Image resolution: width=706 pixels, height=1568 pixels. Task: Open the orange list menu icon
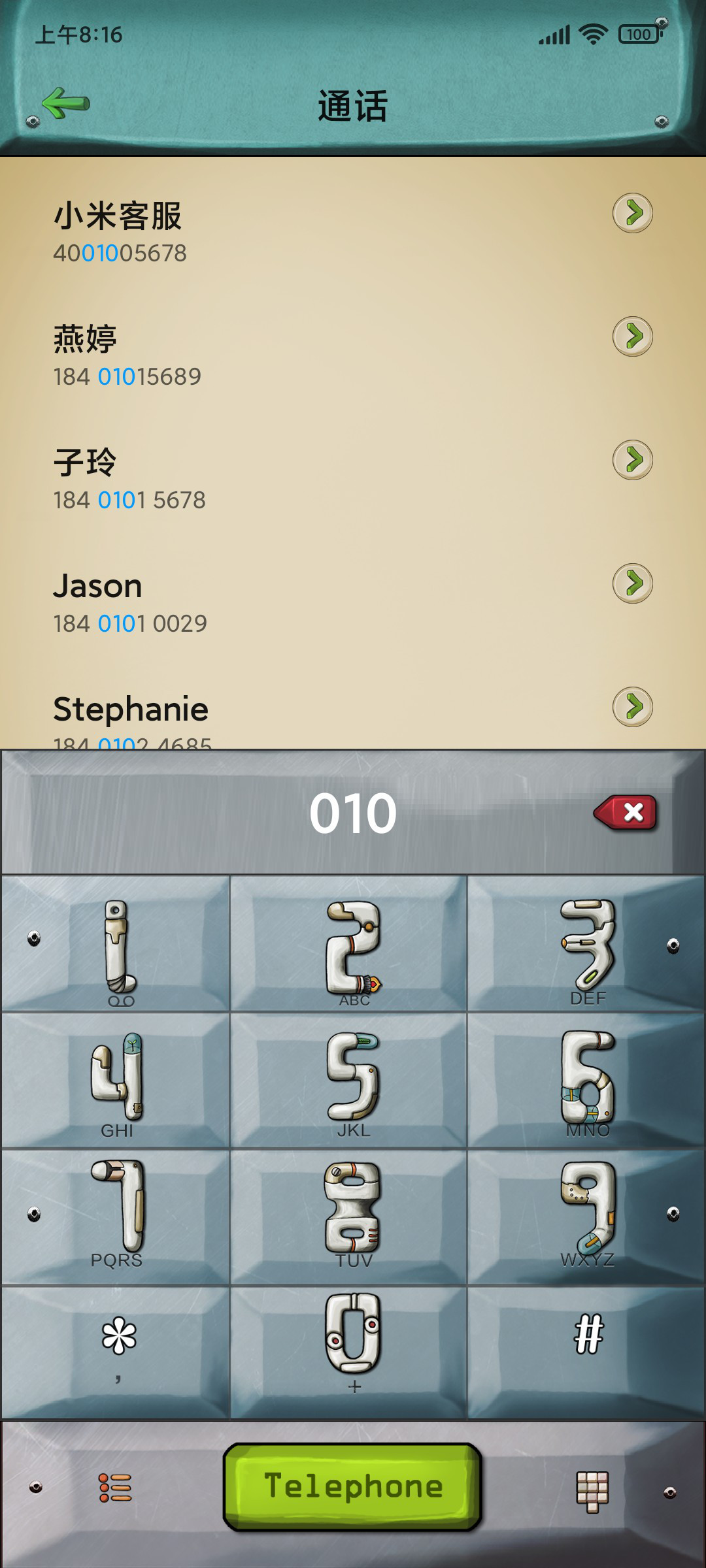115,1488
